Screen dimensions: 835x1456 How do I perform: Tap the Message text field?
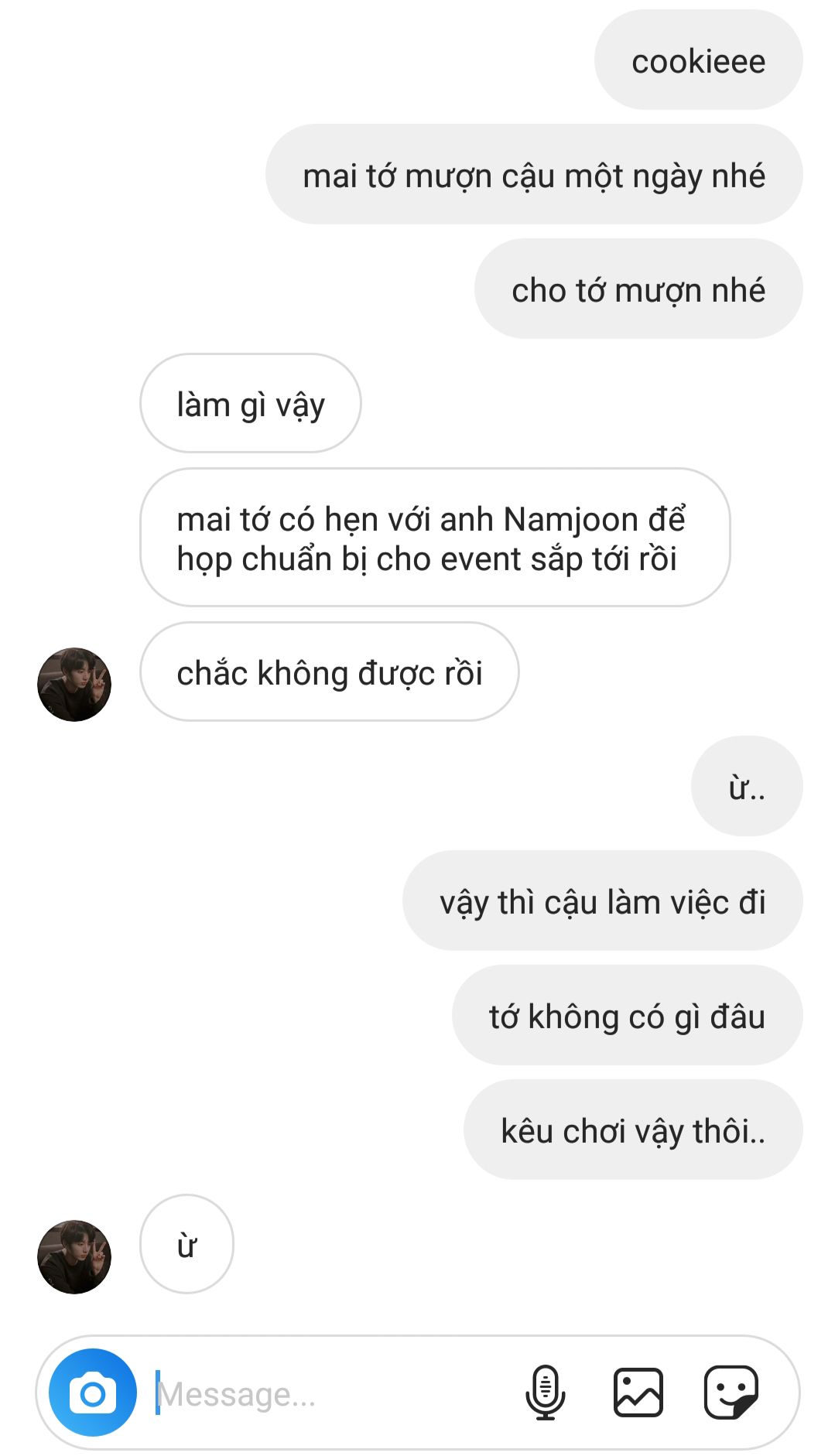[x=325, y=1394]
